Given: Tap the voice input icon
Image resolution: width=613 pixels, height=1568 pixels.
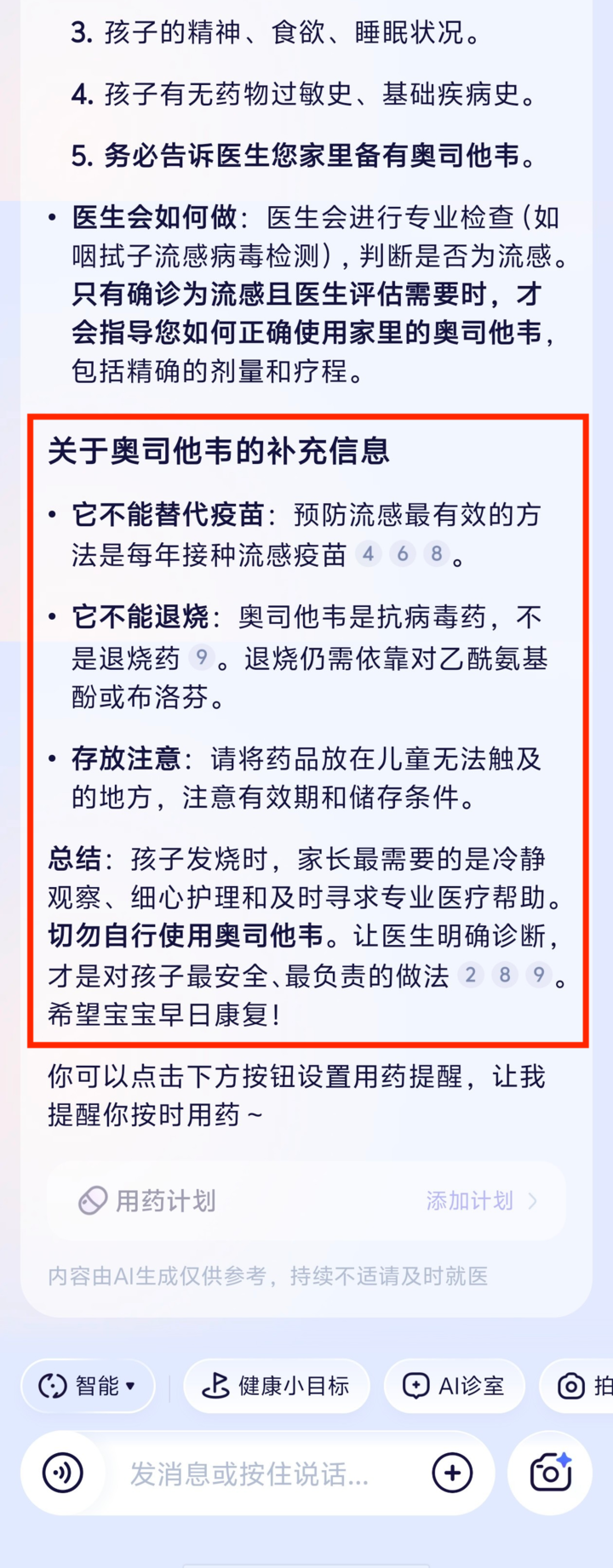Looking at the screenshot, I should (63, 1473).
